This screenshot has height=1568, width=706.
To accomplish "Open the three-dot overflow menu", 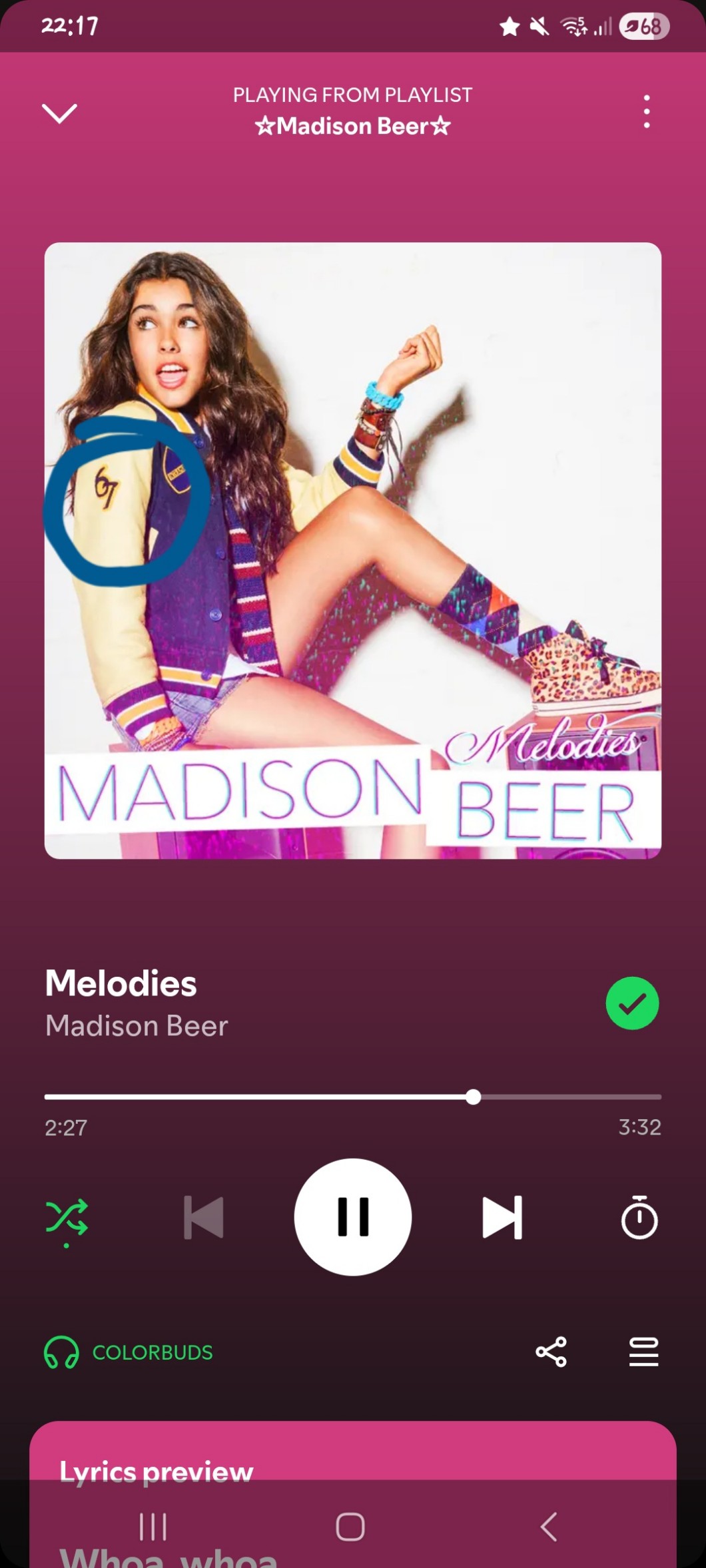I will pyautogui.click(x=646, y=111).
